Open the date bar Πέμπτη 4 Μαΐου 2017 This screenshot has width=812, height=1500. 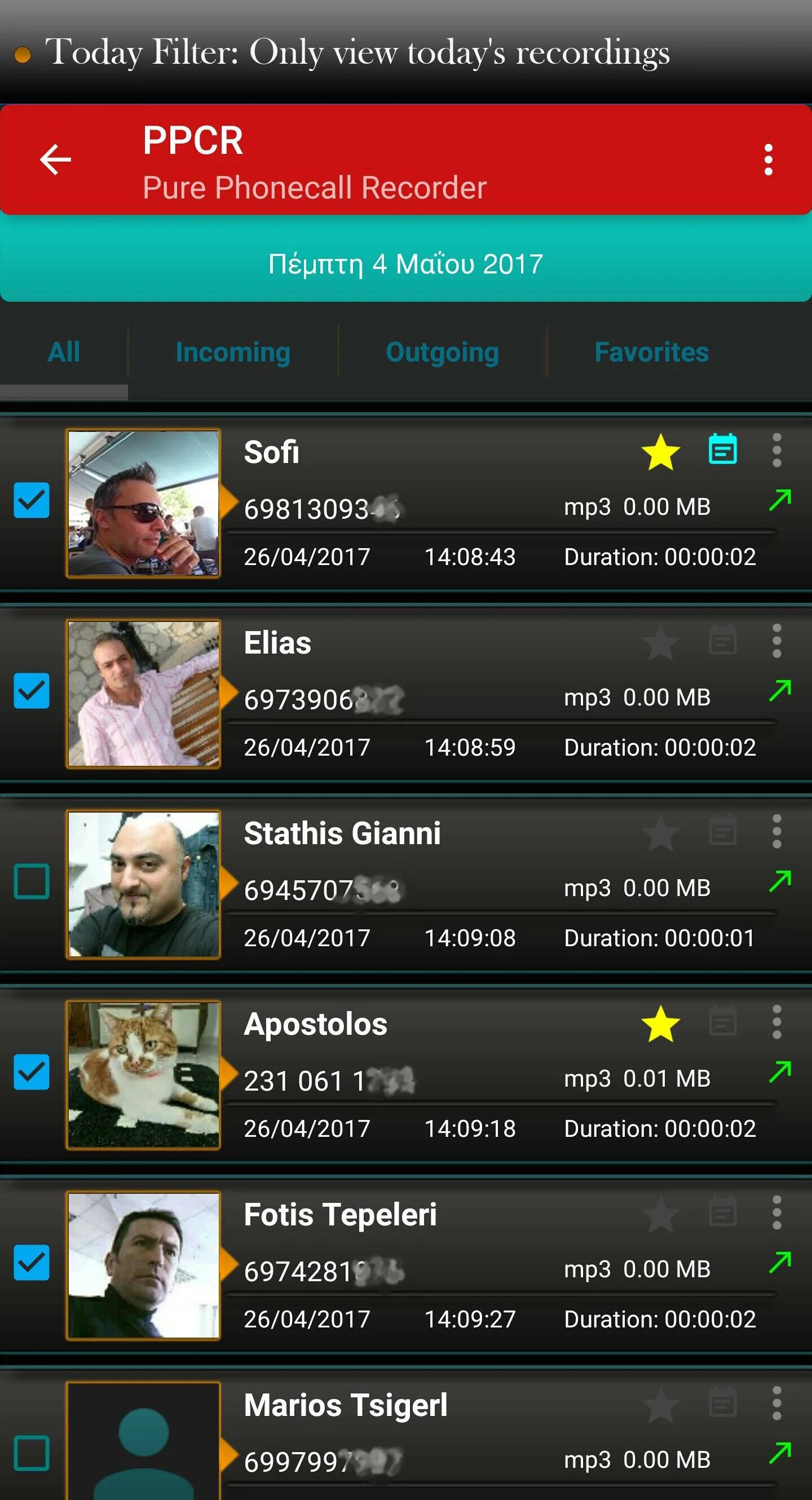coord(405,264)
